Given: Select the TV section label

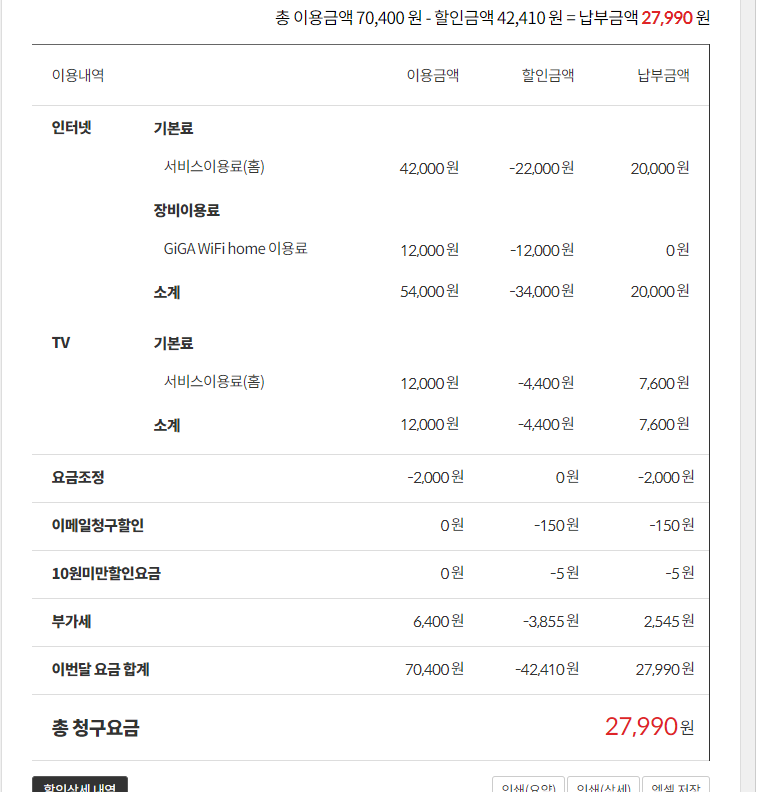Looking at the screenshot, I should click(61, 342).
